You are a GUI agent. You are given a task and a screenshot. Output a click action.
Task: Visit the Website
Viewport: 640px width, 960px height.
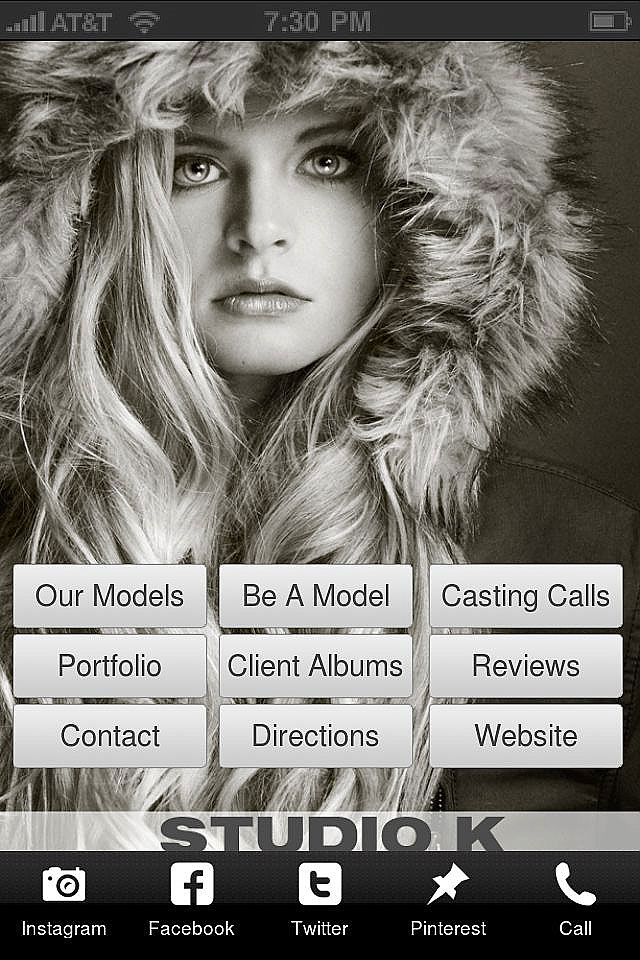pos(525,736)
